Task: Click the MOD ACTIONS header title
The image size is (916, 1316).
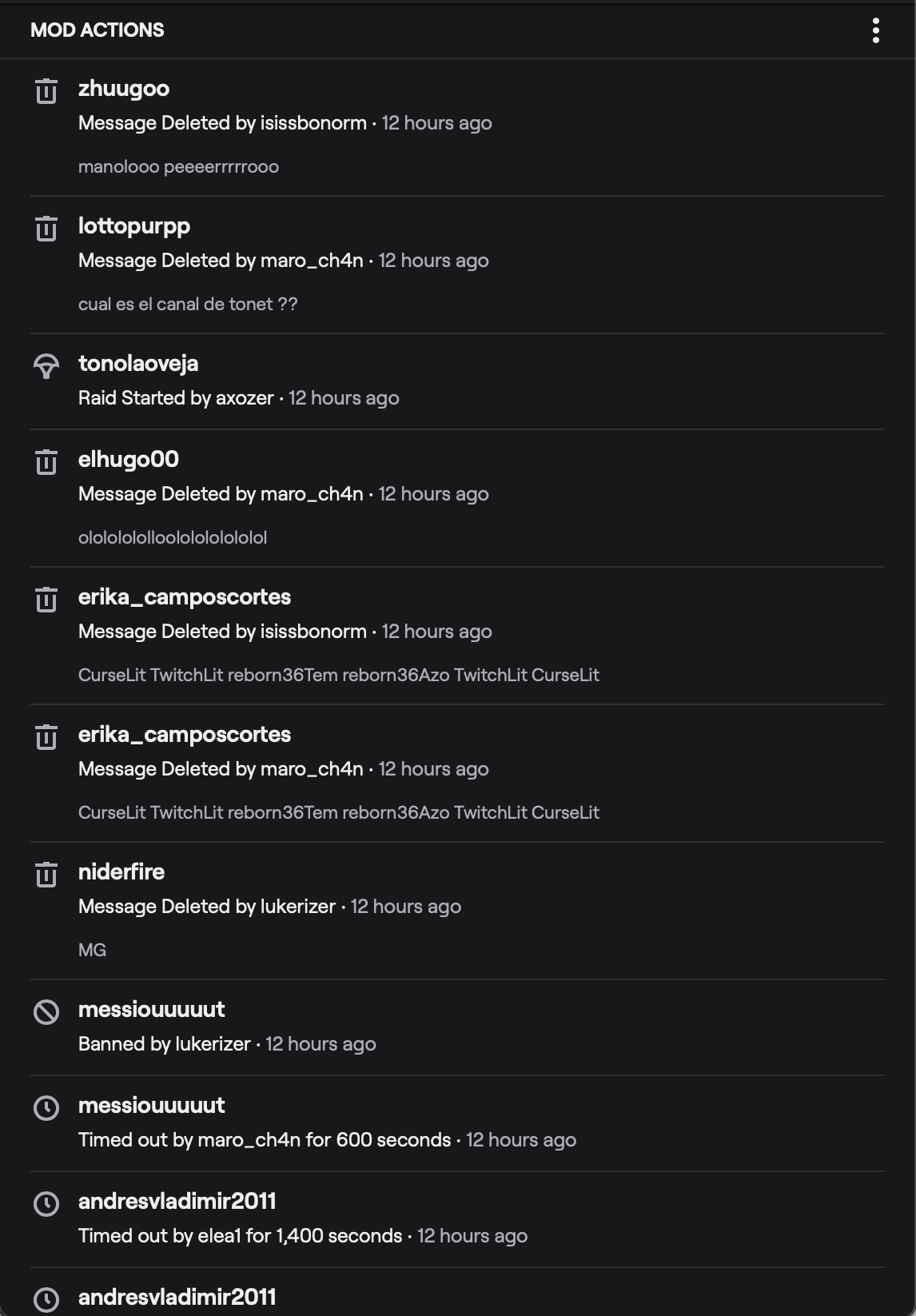Action: (97, 30)
